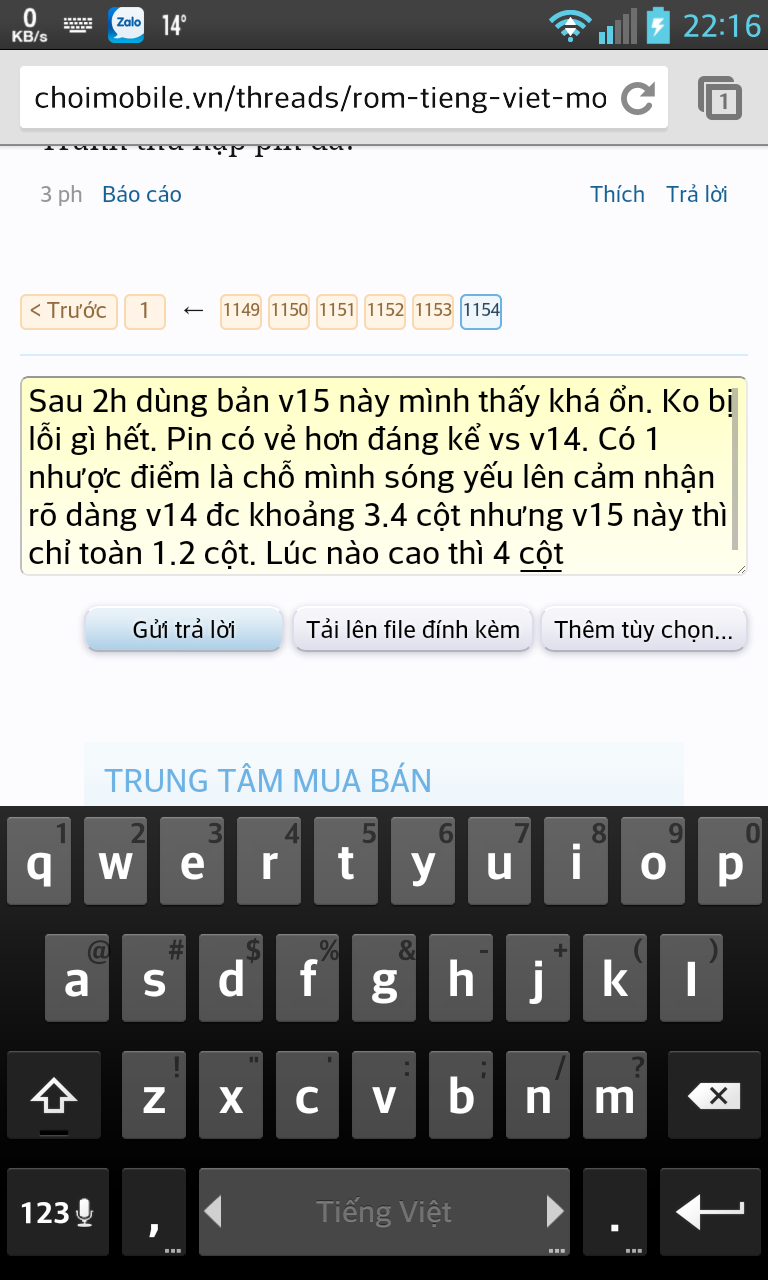768x1280 pixels.
Task: Open page 1152 of the thread
Action: coord(385,311)
